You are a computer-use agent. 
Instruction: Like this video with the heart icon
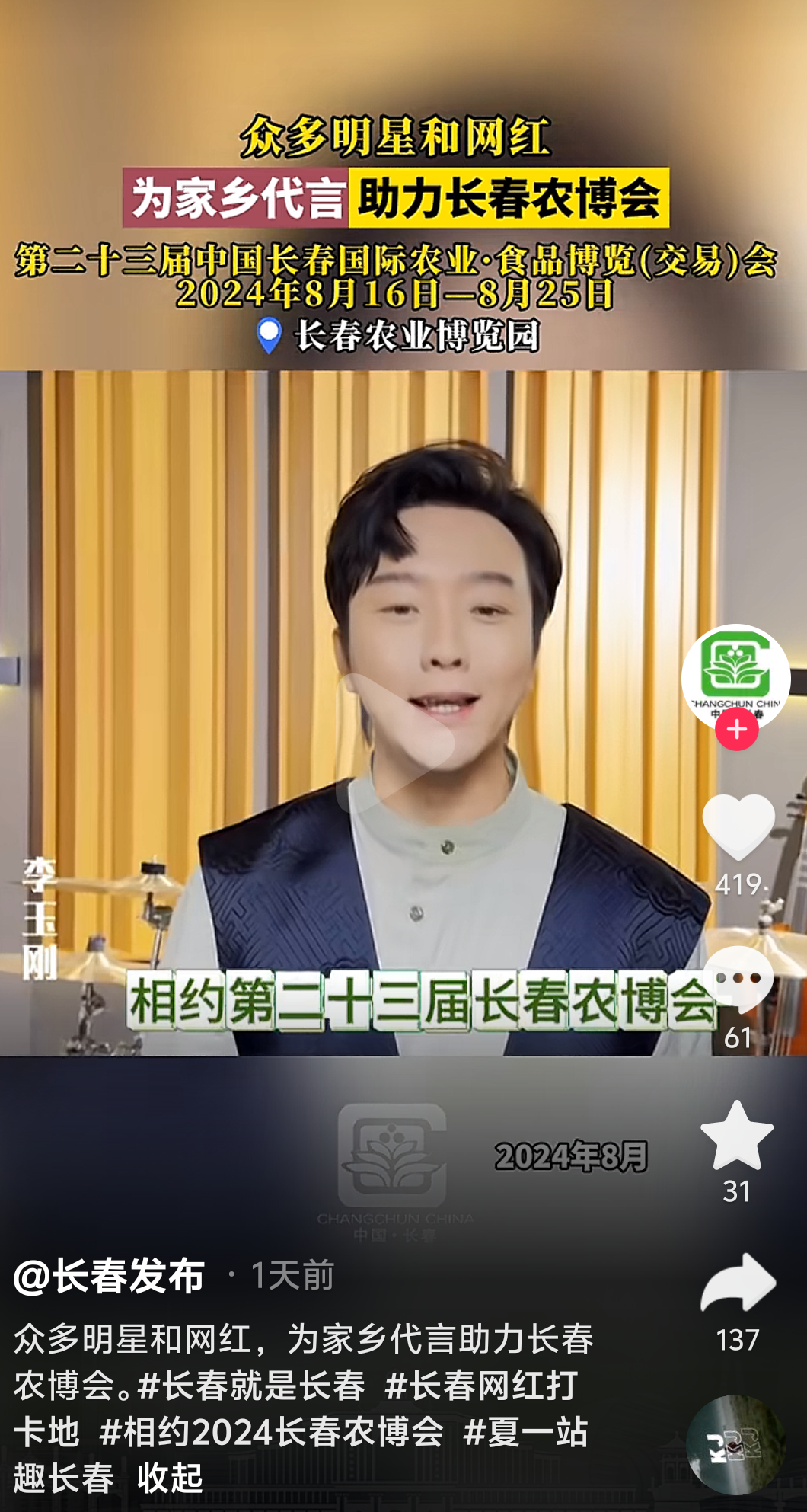[x=737, y=826]
